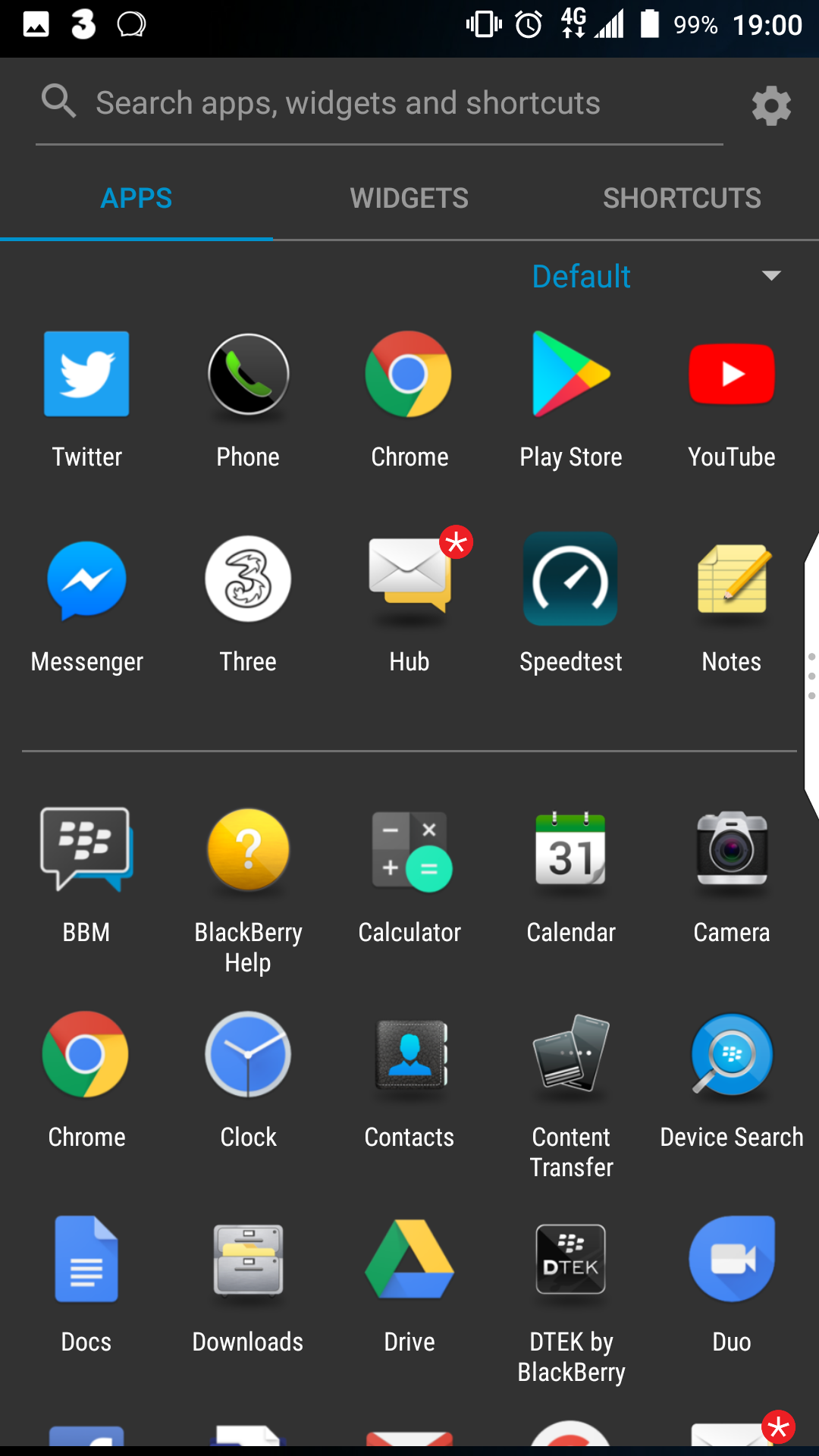Tap the search apps and widgets field
Screen dimensions: 819x1456
[x=379, y=103]
